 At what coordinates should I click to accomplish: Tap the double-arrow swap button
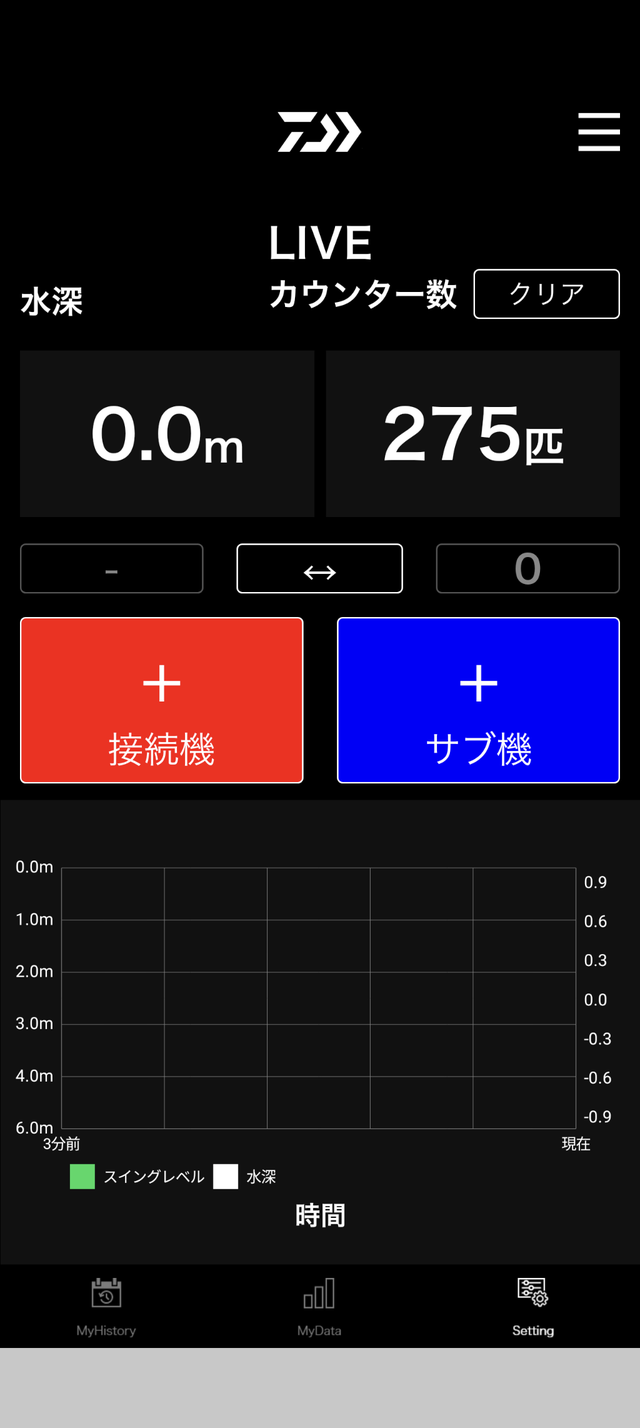point(319,569)
